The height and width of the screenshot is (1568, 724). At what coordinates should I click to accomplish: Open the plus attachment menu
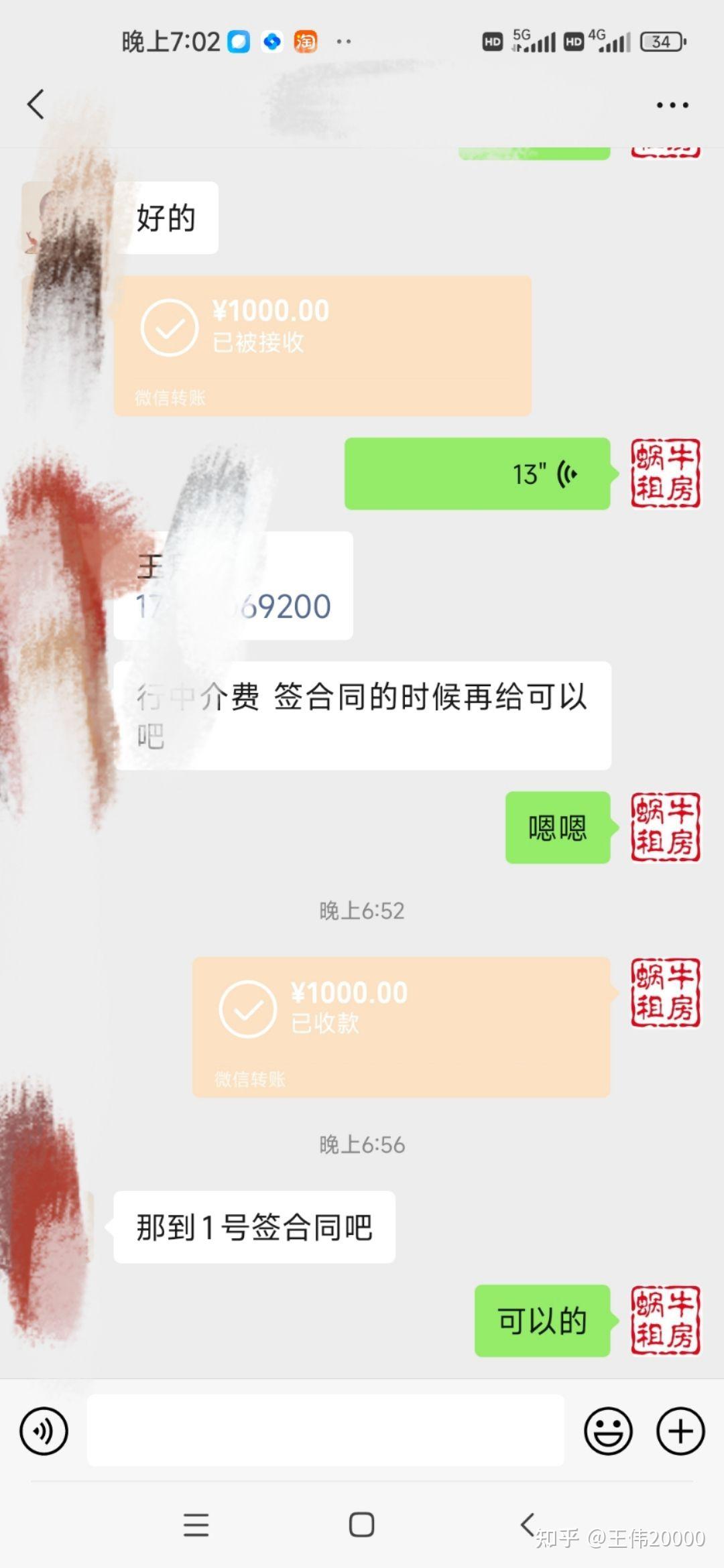pyautogui.click(x=680, y=1431)
